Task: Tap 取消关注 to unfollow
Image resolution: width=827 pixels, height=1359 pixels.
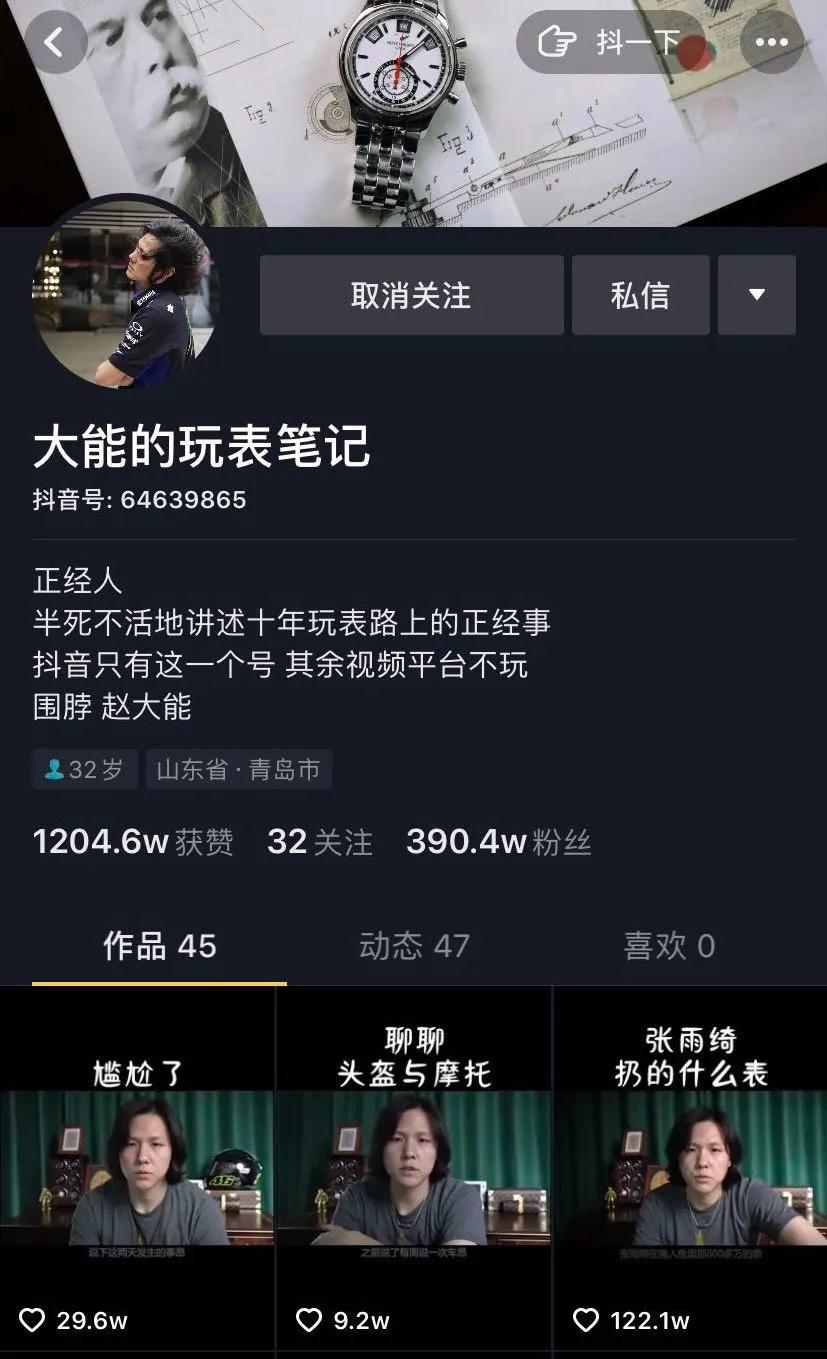Action: click(x=411, y=295)
